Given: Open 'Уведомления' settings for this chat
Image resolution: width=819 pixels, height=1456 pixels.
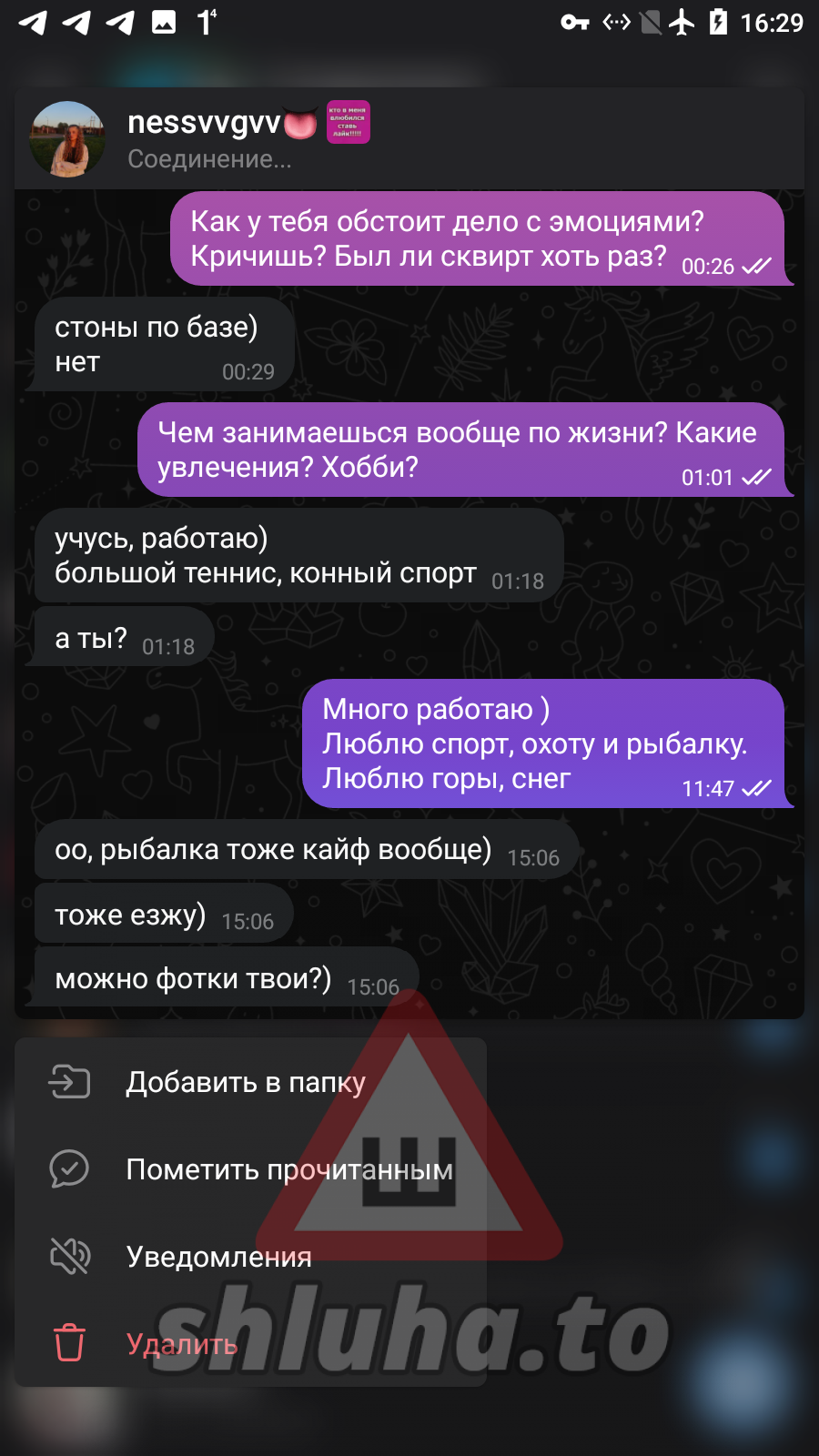Looking at the screenshot, I should 218,1257.
